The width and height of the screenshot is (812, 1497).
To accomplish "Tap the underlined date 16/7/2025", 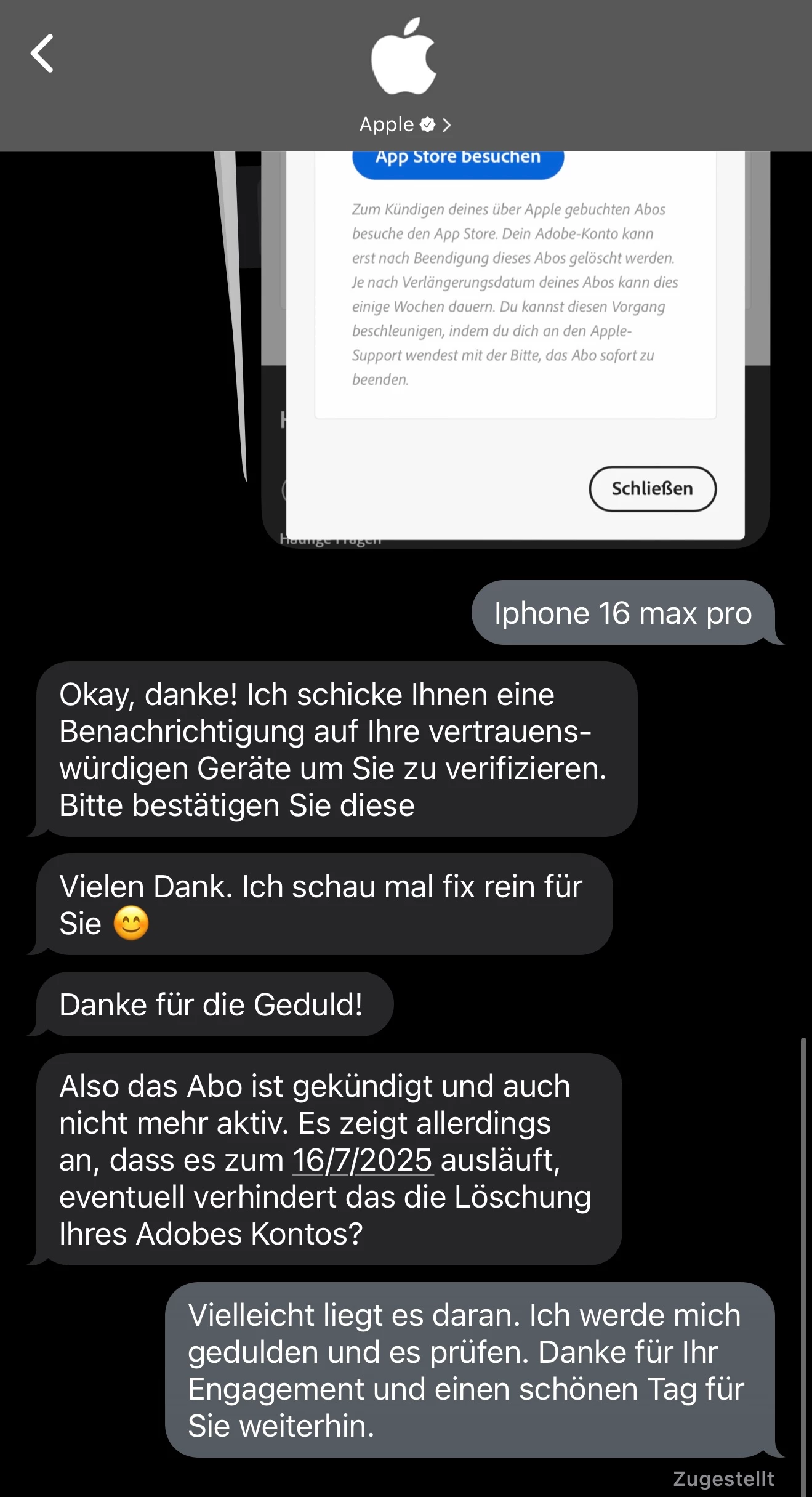I will tap(362, 1161).
